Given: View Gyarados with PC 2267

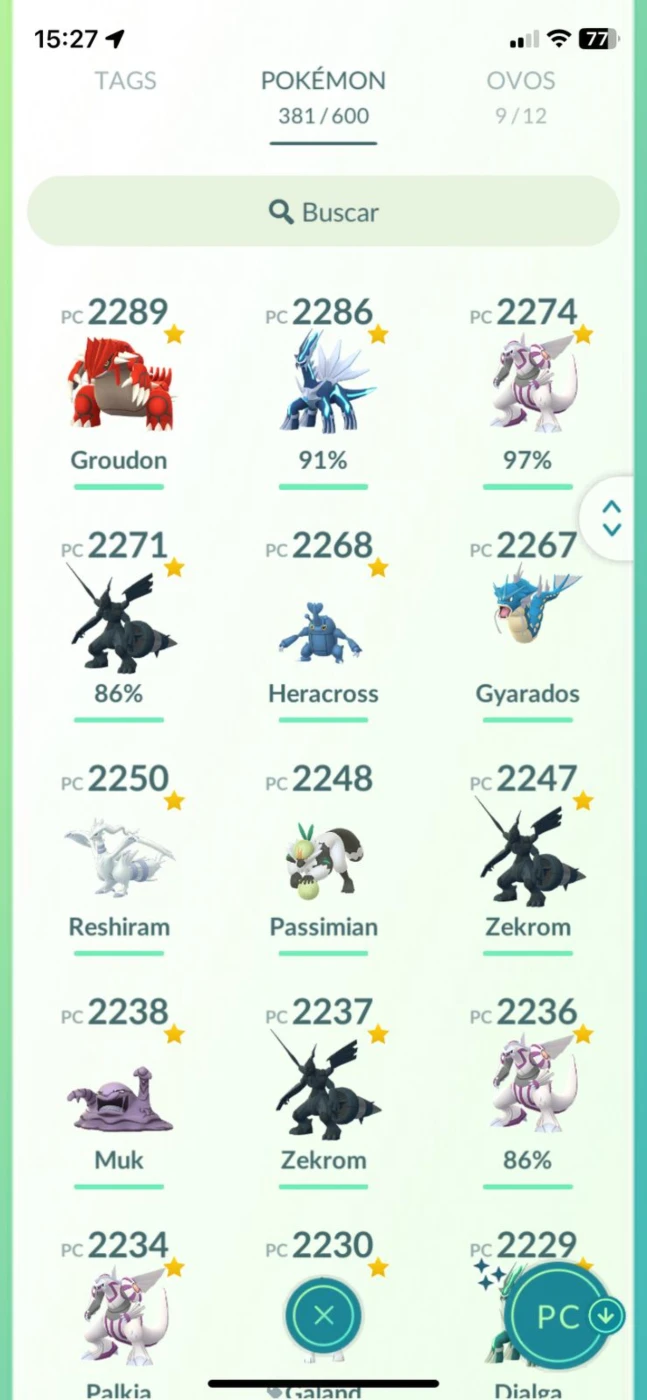Looking at the screenshot, I should (x=527, y=625).
